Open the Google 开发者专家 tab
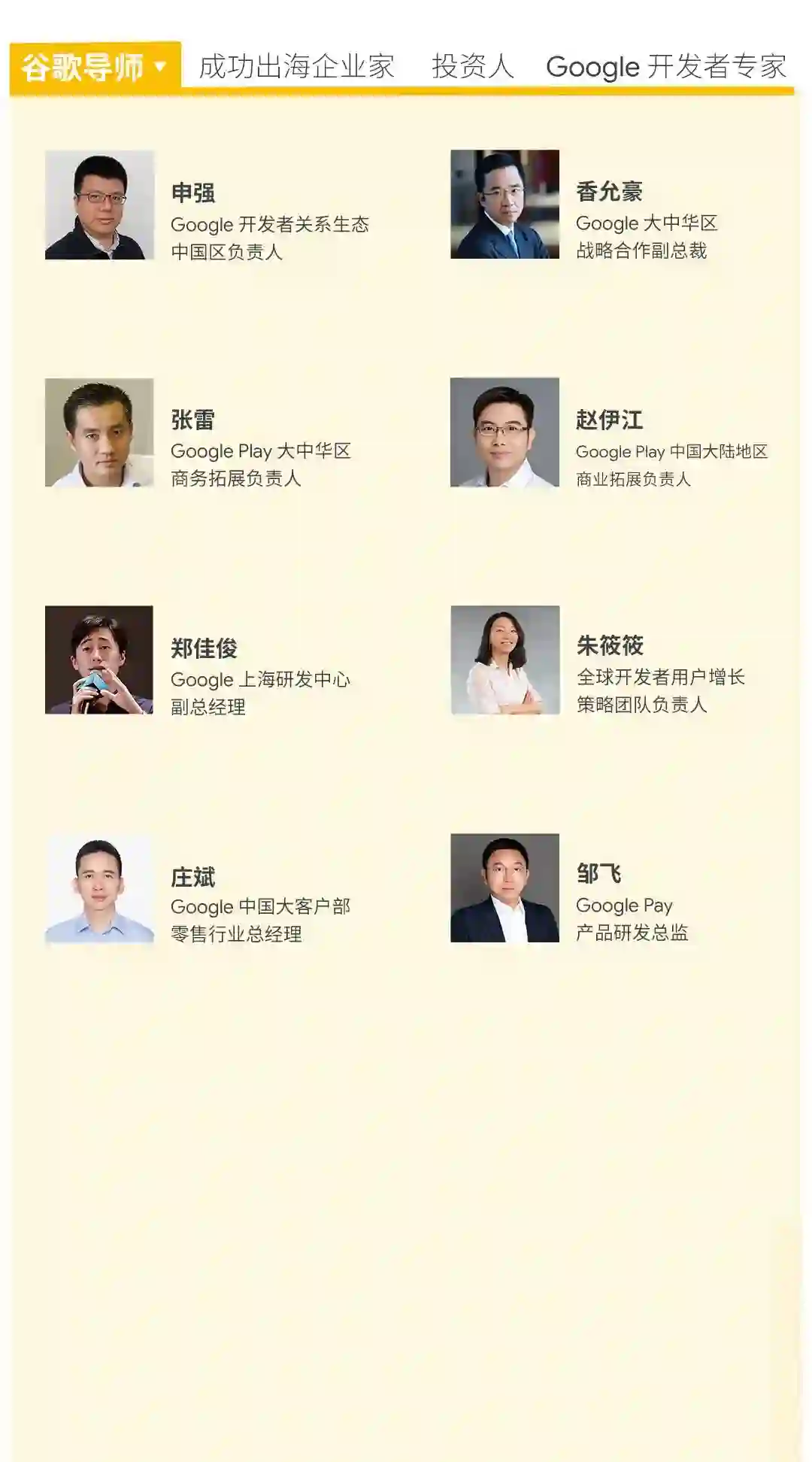Viewport: 812px width, 1462px height. (665, 67)
